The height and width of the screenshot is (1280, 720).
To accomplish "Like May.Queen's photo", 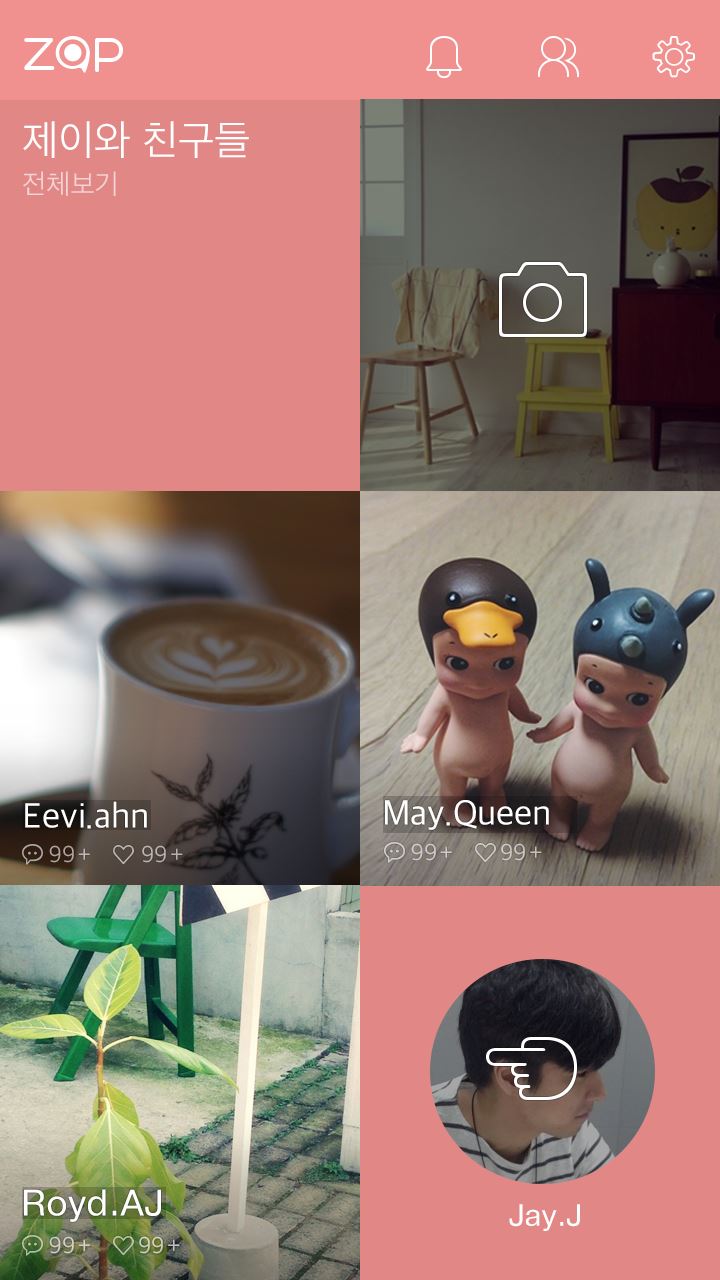I will (508, 852).
